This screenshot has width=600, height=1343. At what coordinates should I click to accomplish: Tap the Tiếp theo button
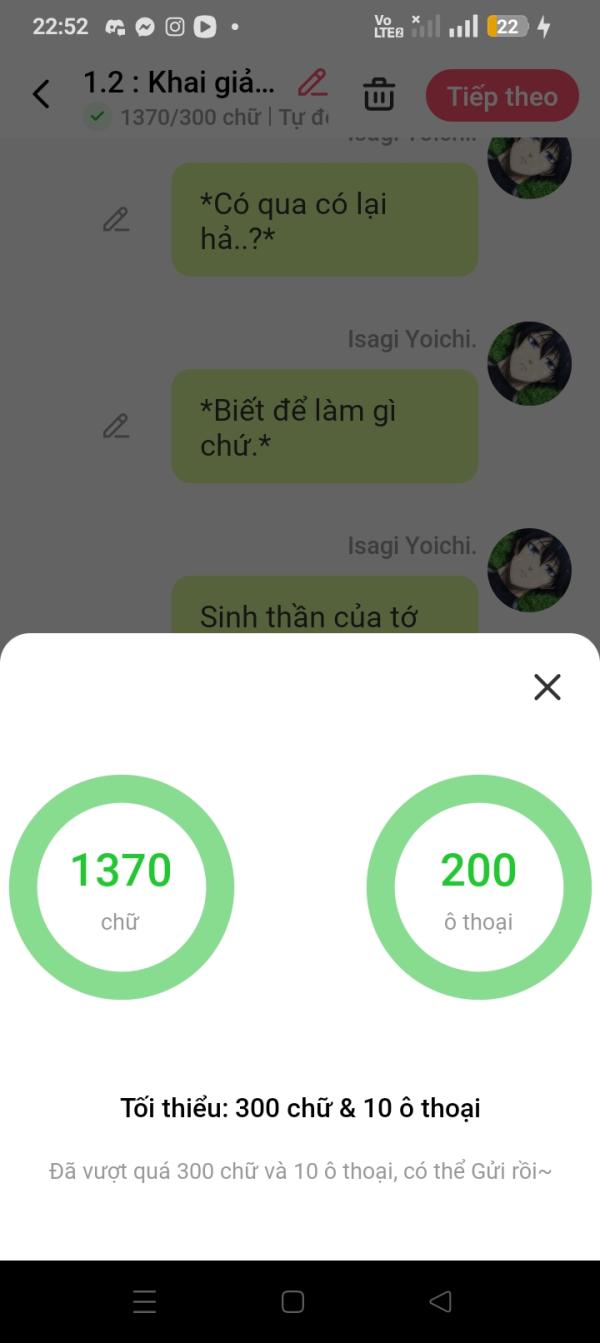(502, 96)
